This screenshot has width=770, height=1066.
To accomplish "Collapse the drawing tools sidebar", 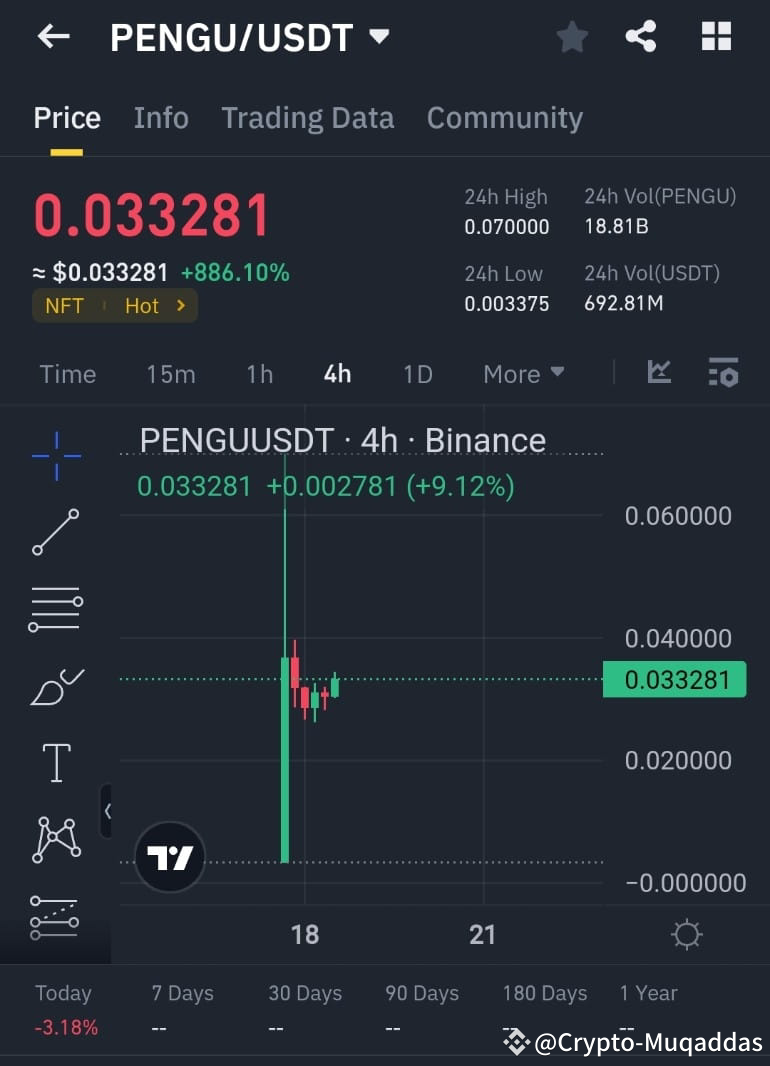I will pos(108,810).
